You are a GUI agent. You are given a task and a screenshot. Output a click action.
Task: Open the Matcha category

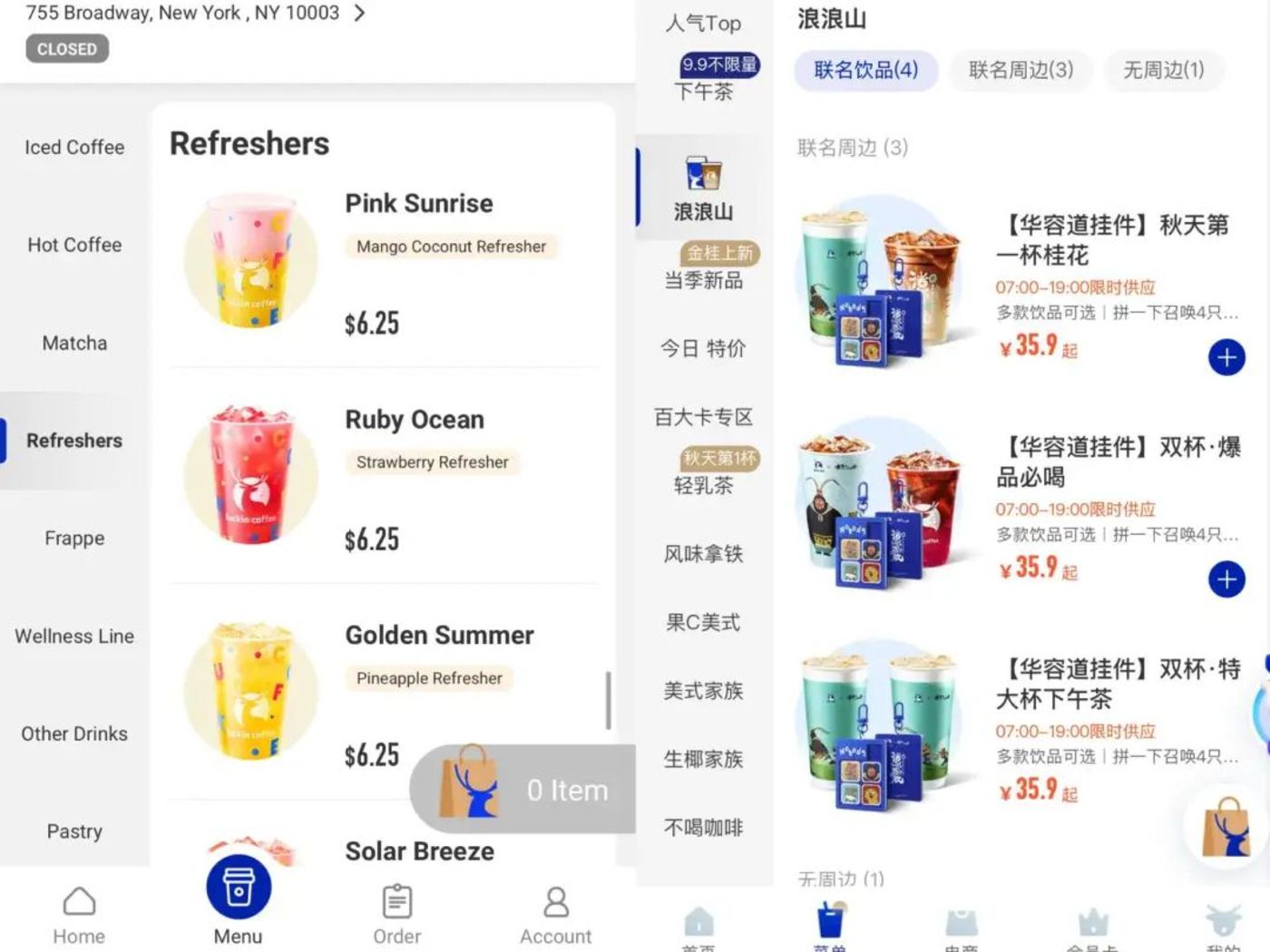click(74, 343)
